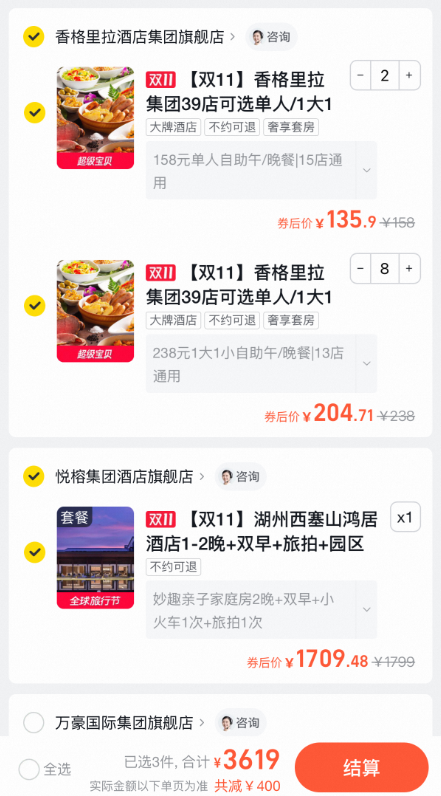This screenshot has width=441, height=796.
Task: Check the 全选 select-all circle
Action: click(29, 769)
